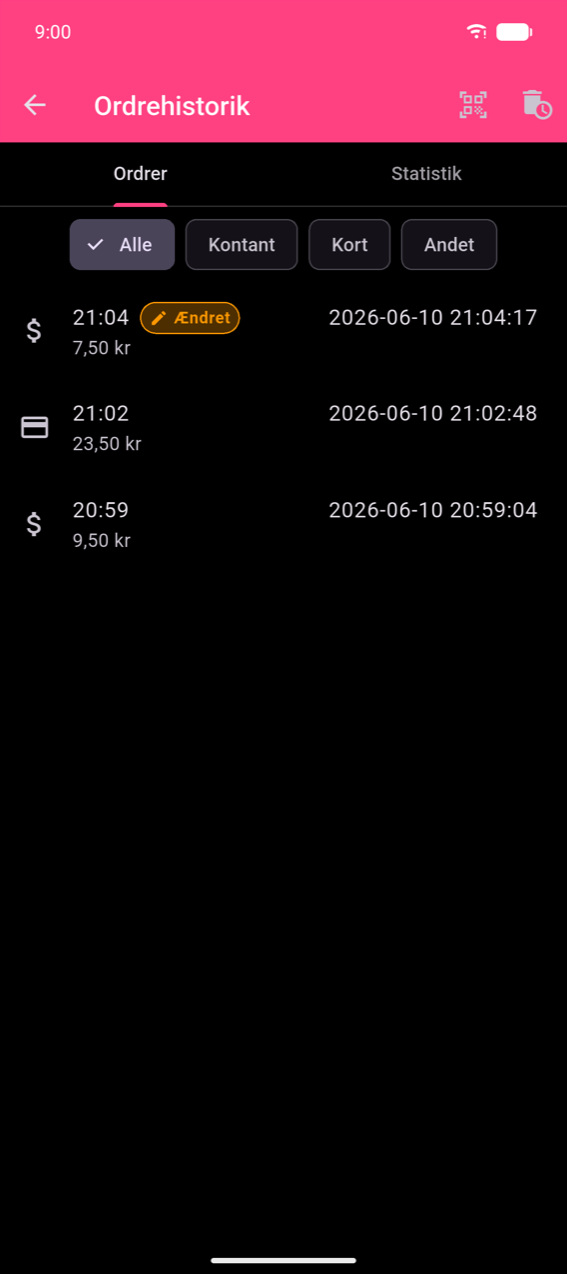Open the scheduled history deletion icon
This screenshot has width=567, height=1274.
point(537,105)
